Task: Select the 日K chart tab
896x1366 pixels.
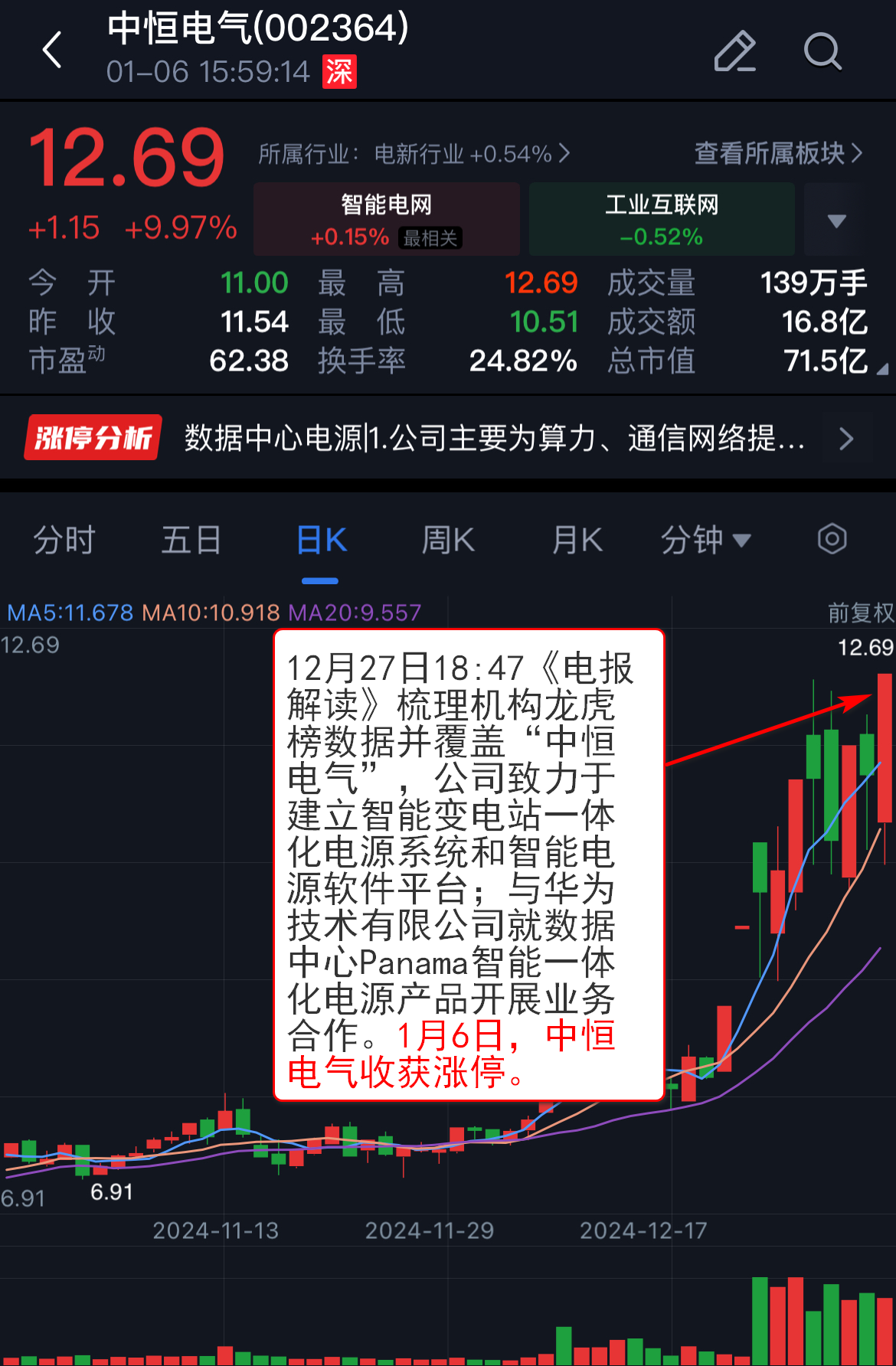Action: [321, 540]
